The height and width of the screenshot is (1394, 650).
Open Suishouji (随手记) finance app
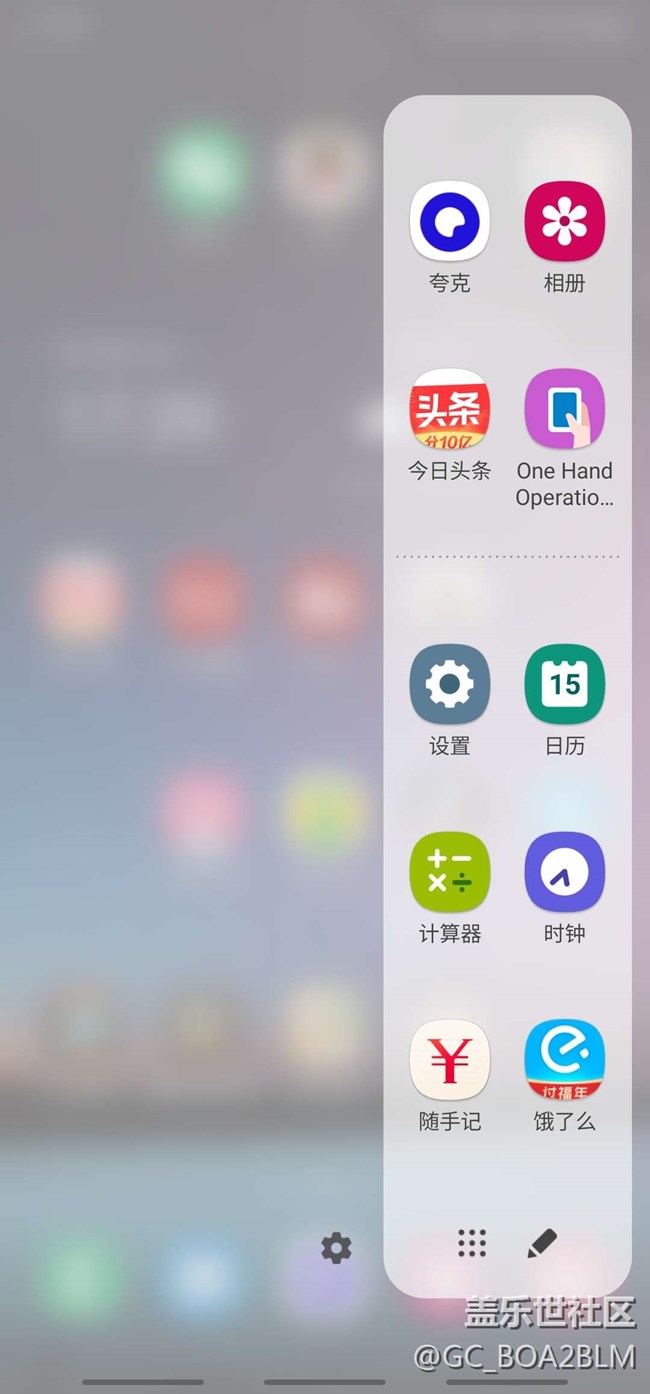449,1060
